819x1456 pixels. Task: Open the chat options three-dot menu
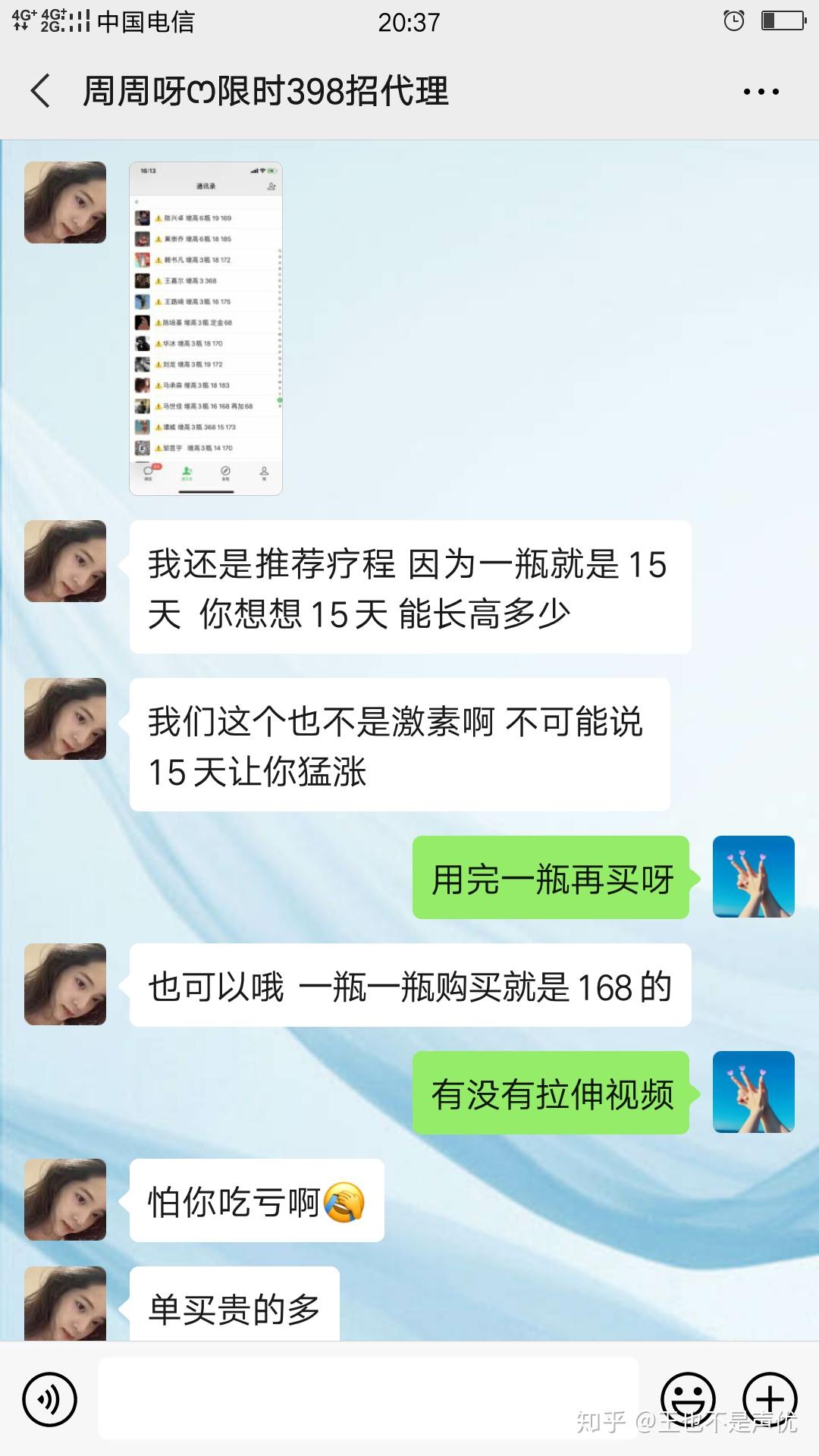point(761,92)
